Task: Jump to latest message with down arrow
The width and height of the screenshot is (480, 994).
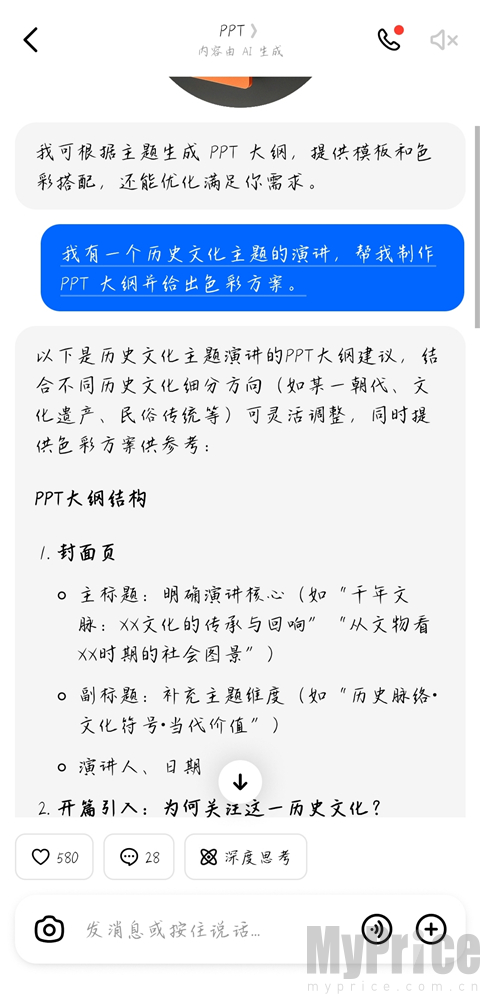Action: pos(240,782)
